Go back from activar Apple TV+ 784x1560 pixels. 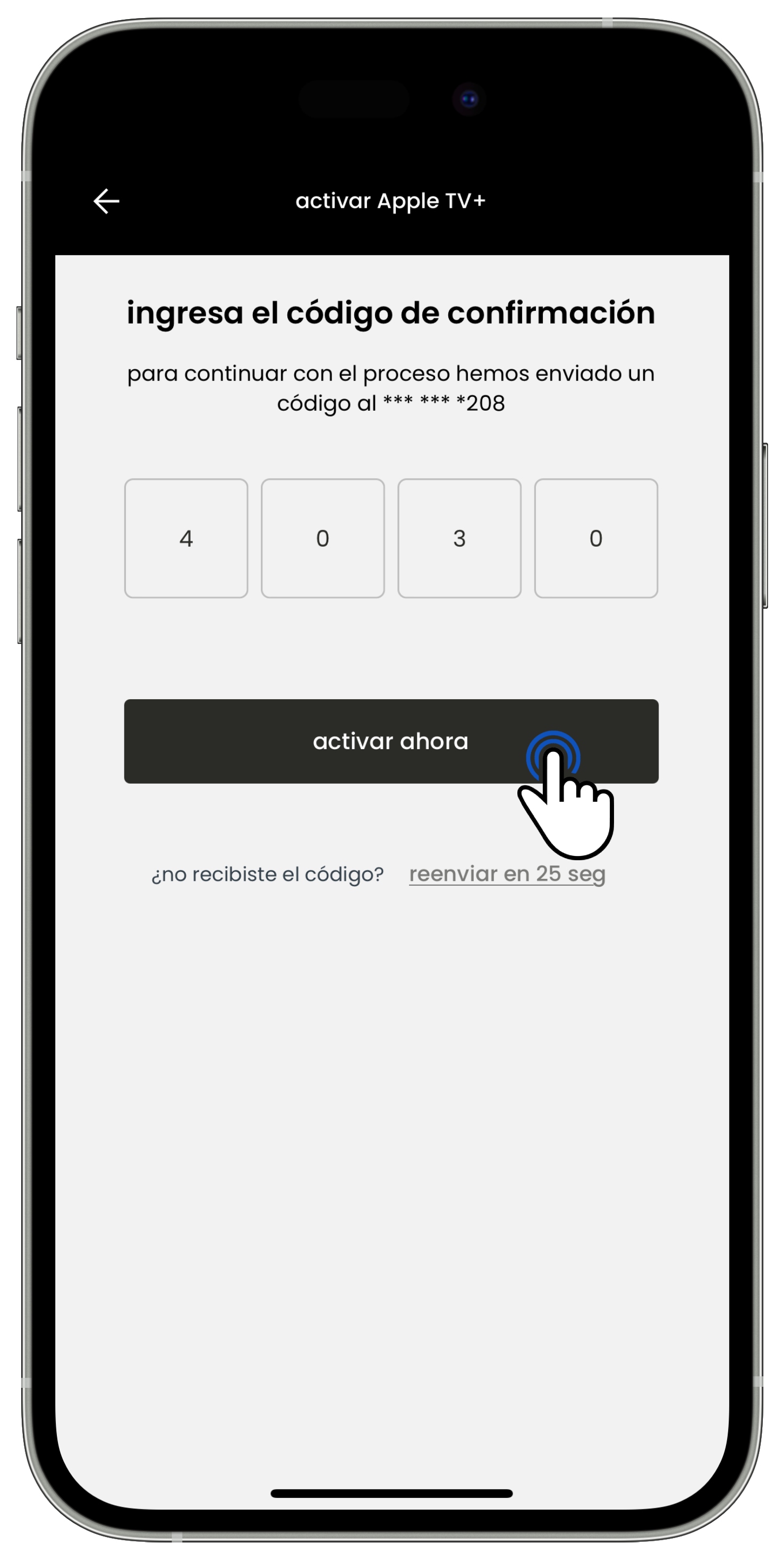107,201
